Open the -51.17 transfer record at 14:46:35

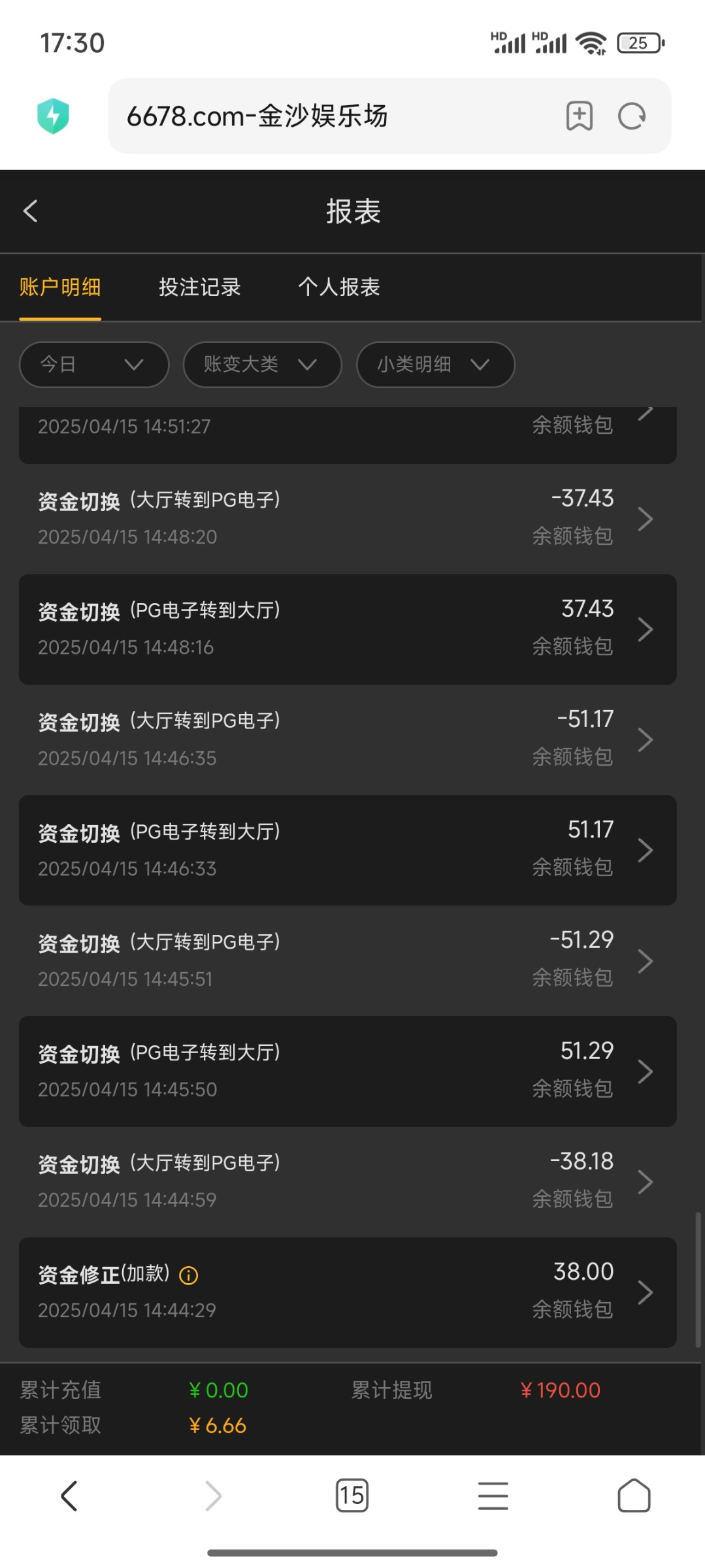pos(348,740)
